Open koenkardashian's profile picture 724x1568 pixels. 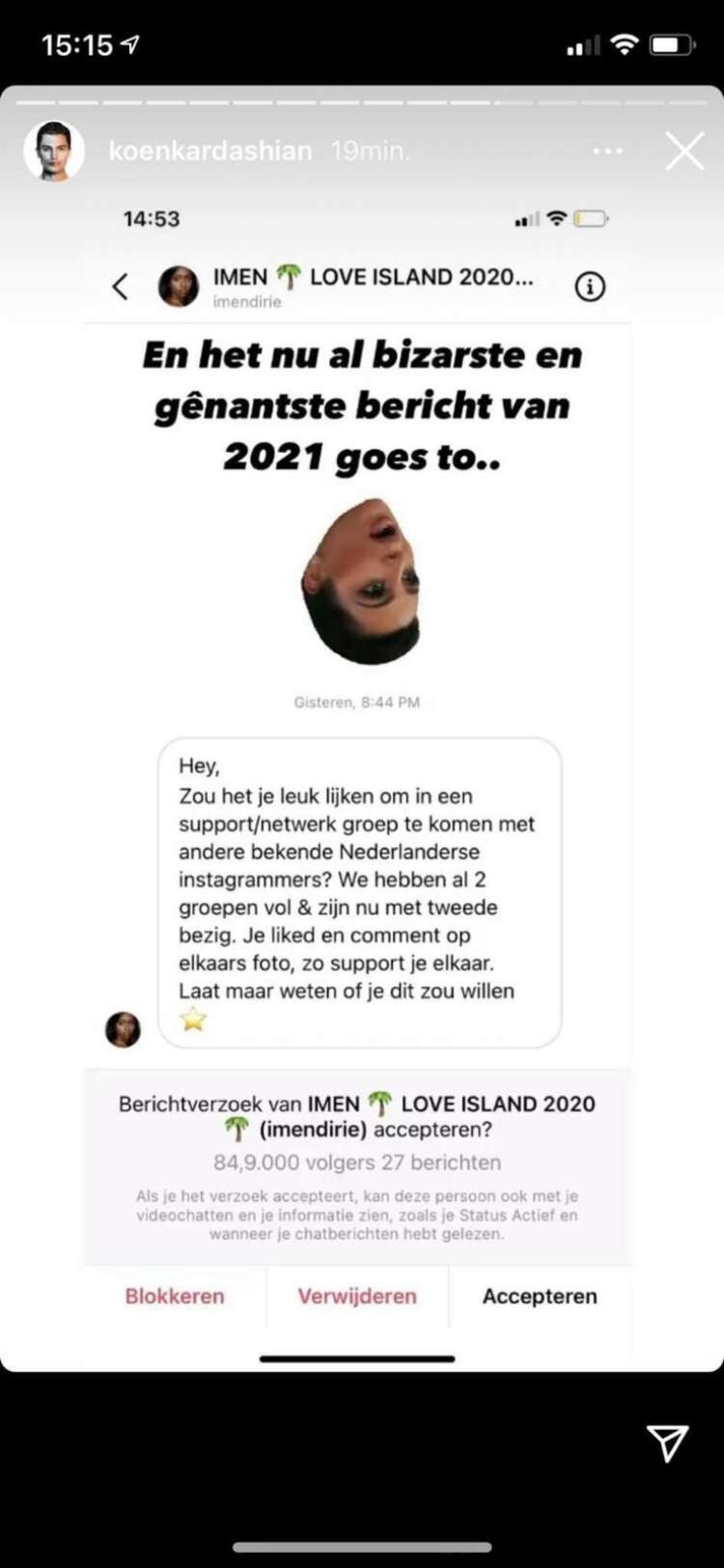click(x=53, y=151)
